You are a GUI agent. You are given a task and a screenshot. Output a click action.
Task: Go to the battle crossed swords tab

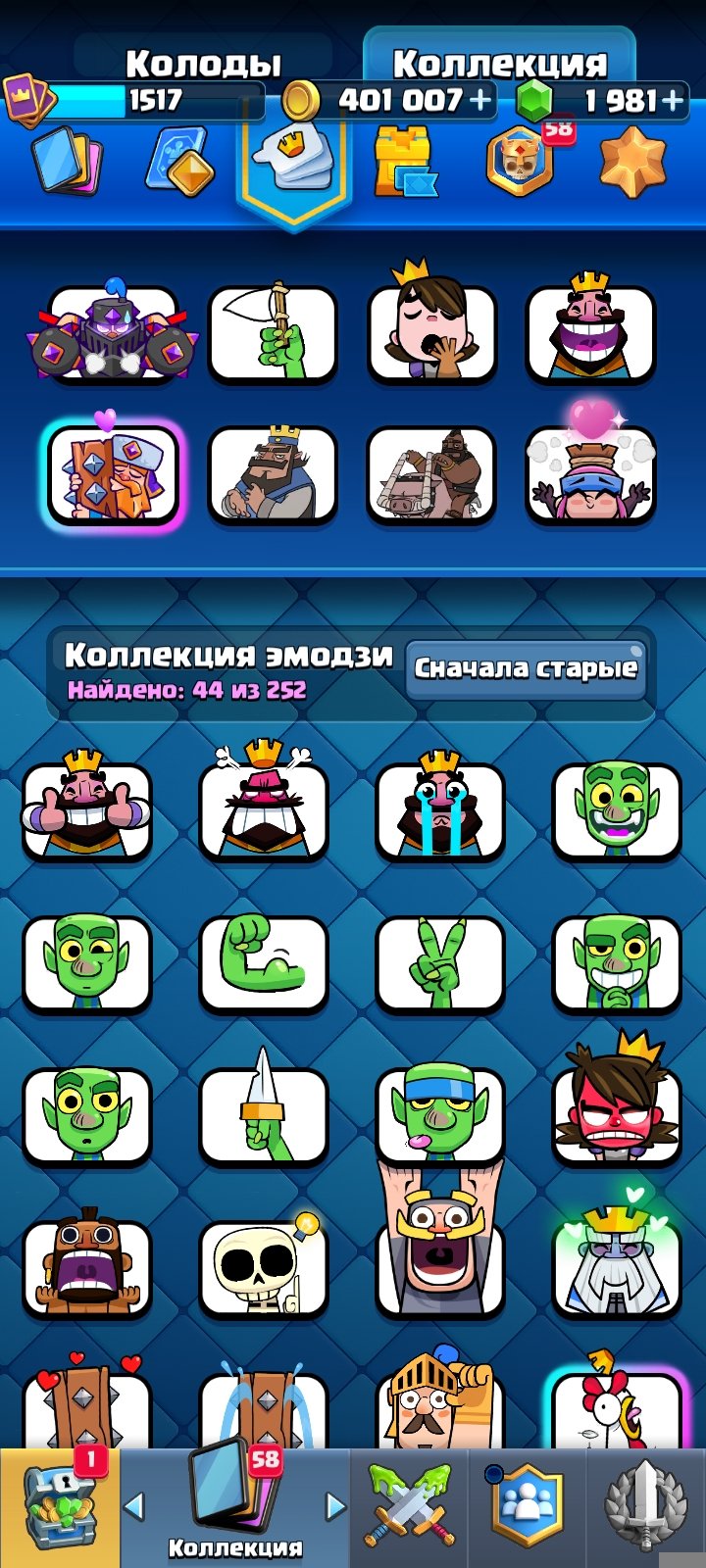(x=410, y=1507)
